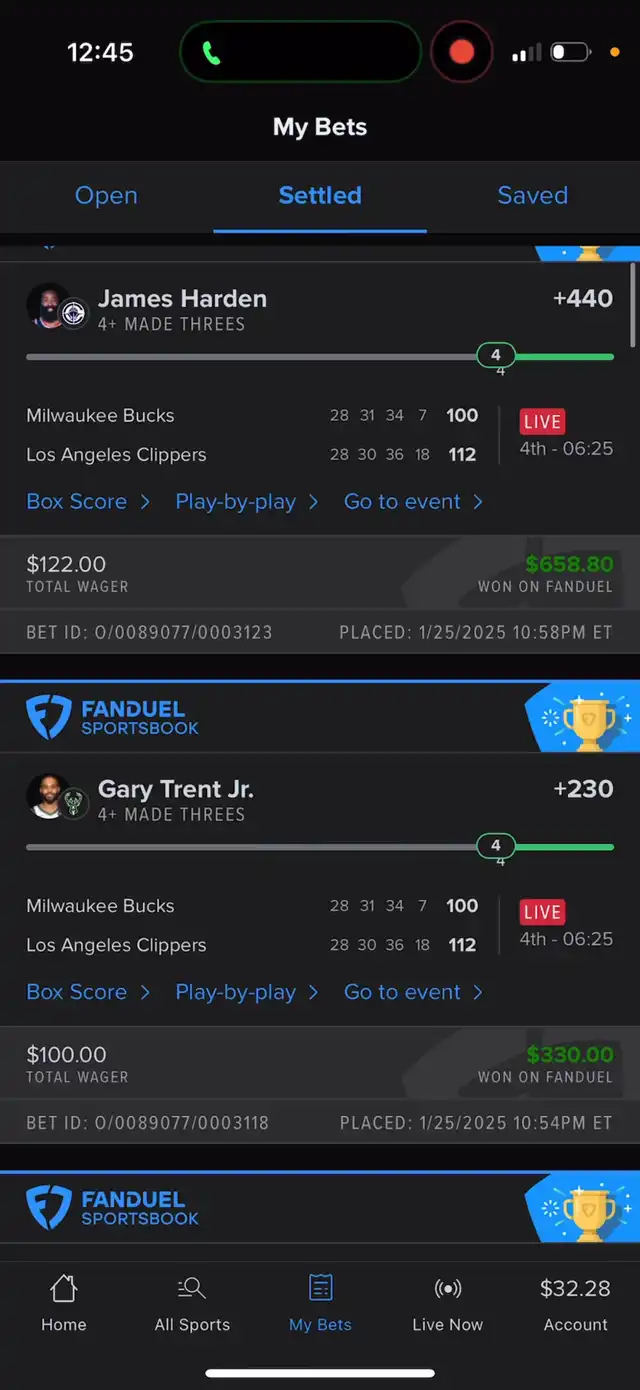Open Account showing $32.28 balance
The width and height of the screenshot is (640, 1390).
pyautogui.click(x=575, y=1303)
